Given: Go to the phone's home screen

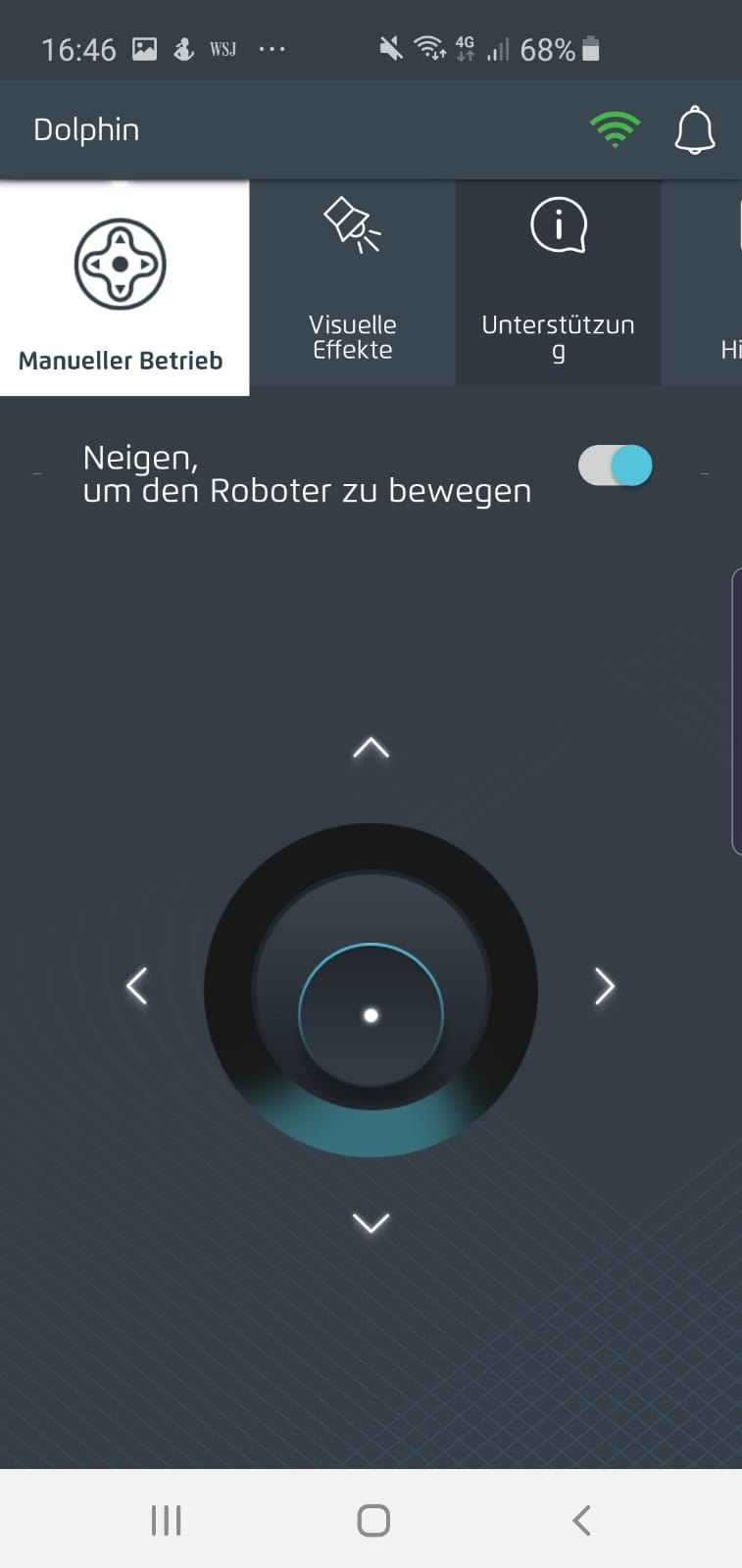Looking at the screenshot, I should [x=373, y=1520].
